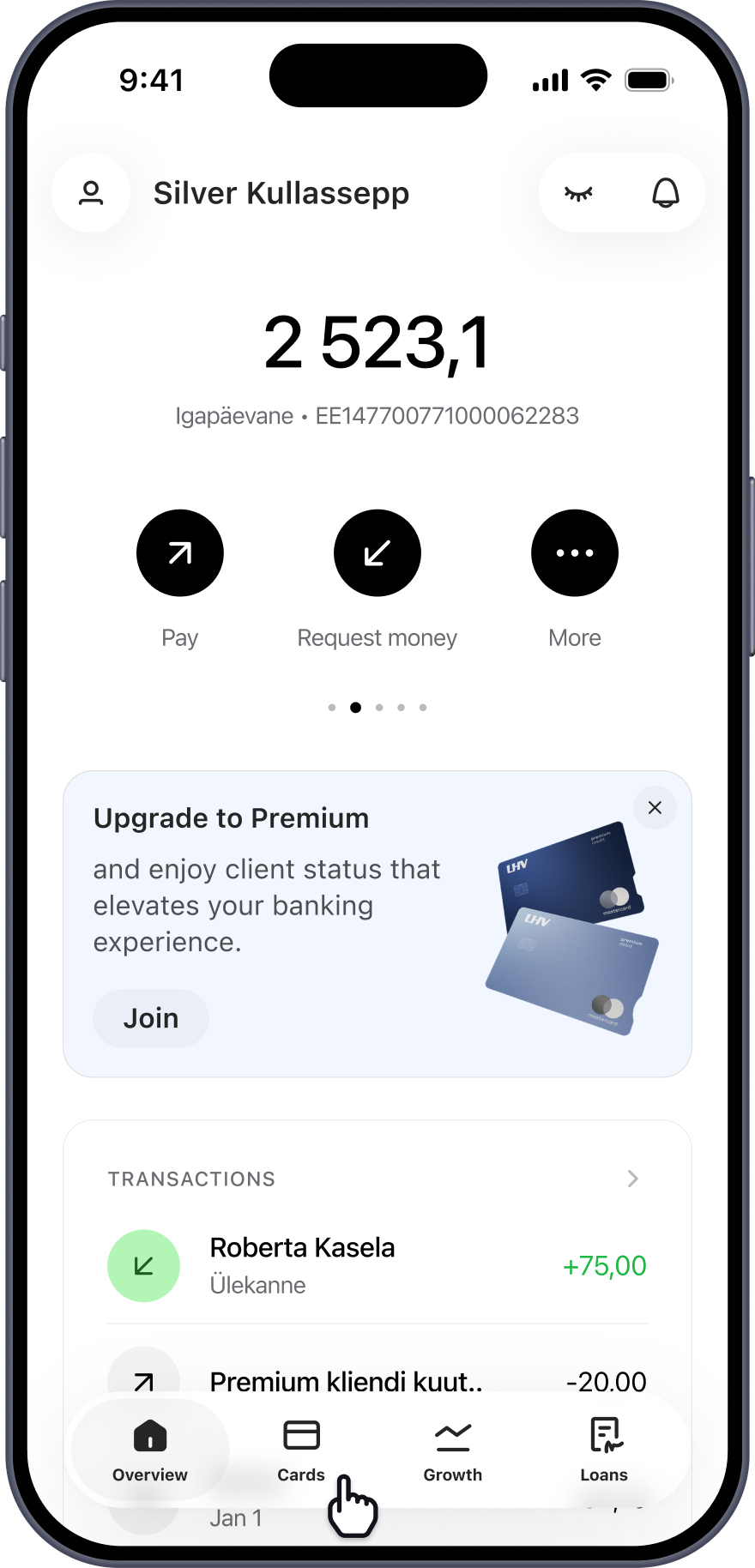The image size is (755, 1568).
Task: Switch to the Cards tab
Action: click(301, 1450)
